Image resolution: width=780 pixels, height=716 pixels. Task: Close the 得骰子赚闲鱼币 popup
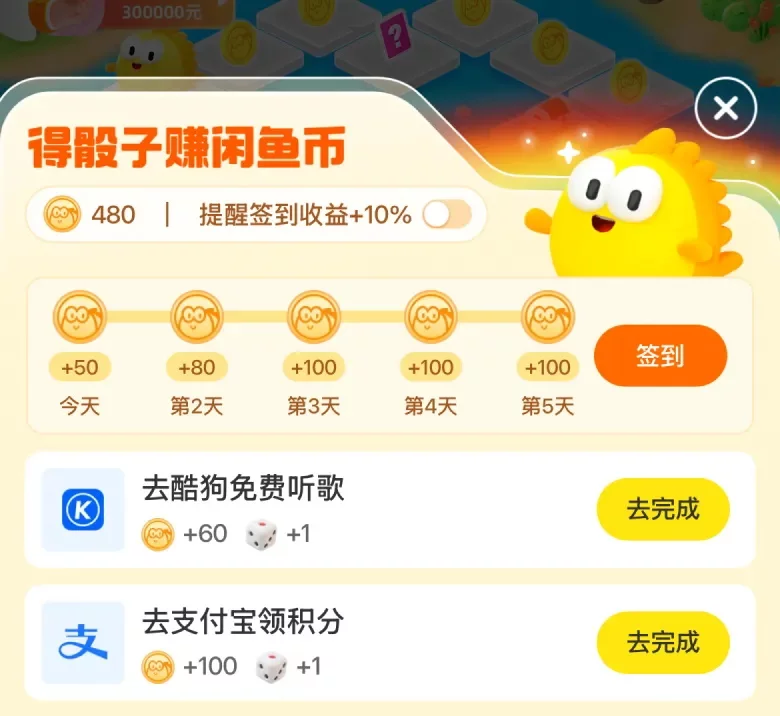pyautogui.click(x=726, y=108)
